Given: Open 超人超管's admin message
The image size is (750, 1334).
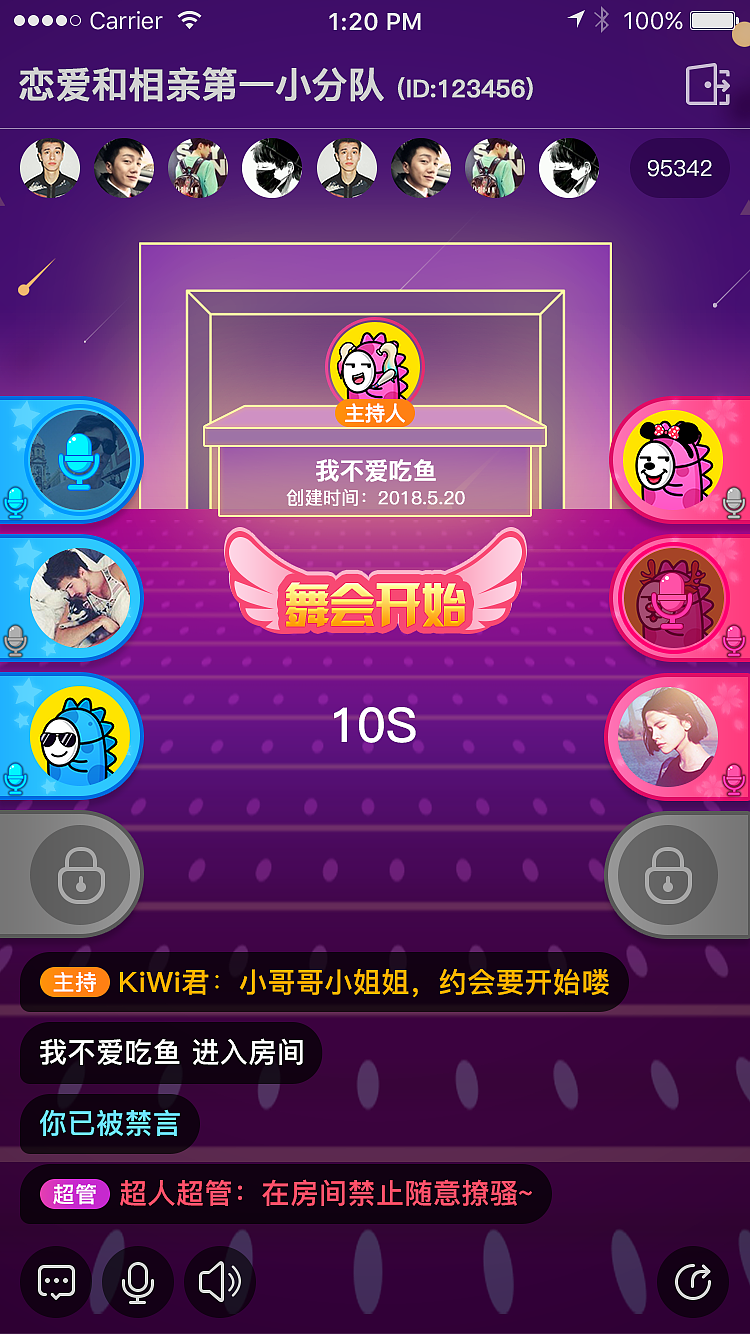Looking at the screenshot, I should (285, 1193).
